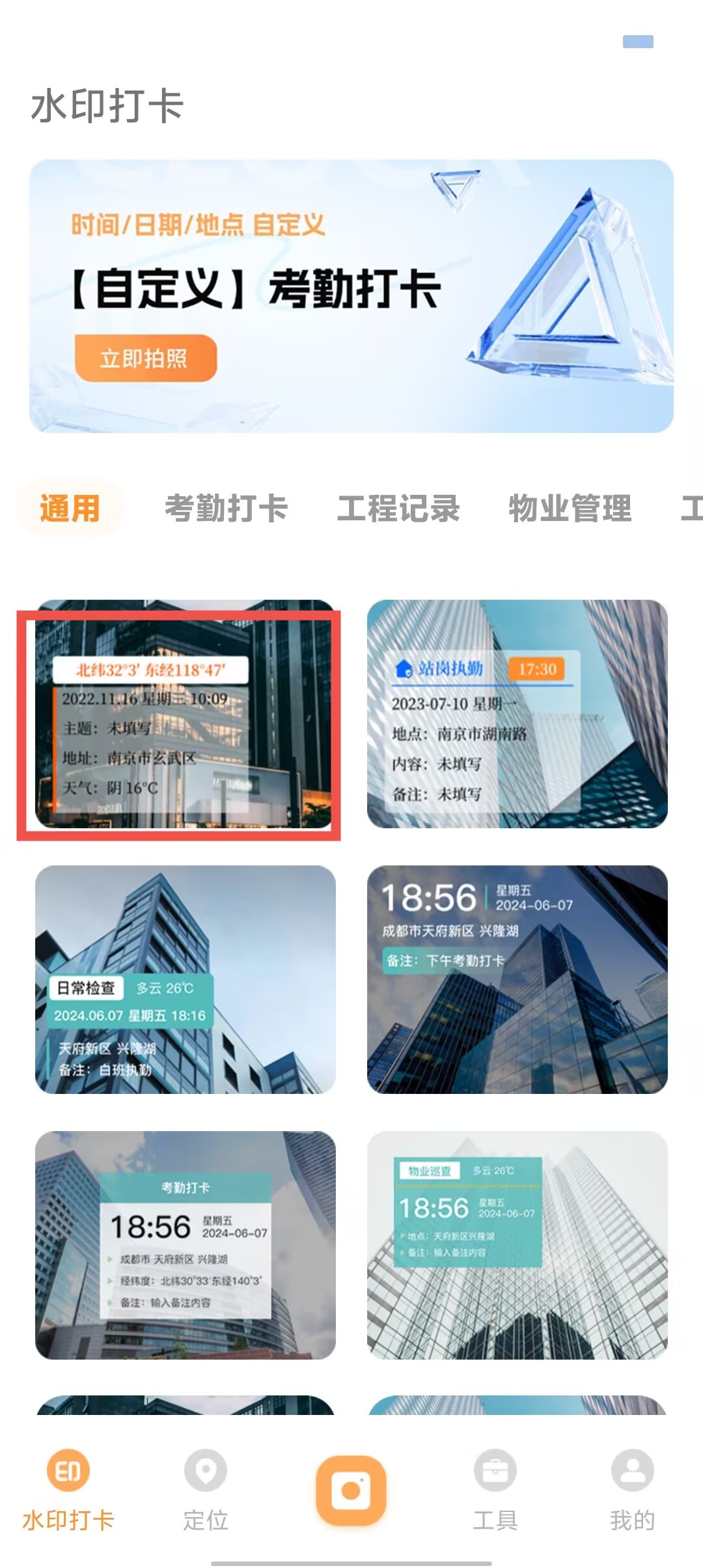Switch to the 考勤打卡 category tab

click(226, 509)
